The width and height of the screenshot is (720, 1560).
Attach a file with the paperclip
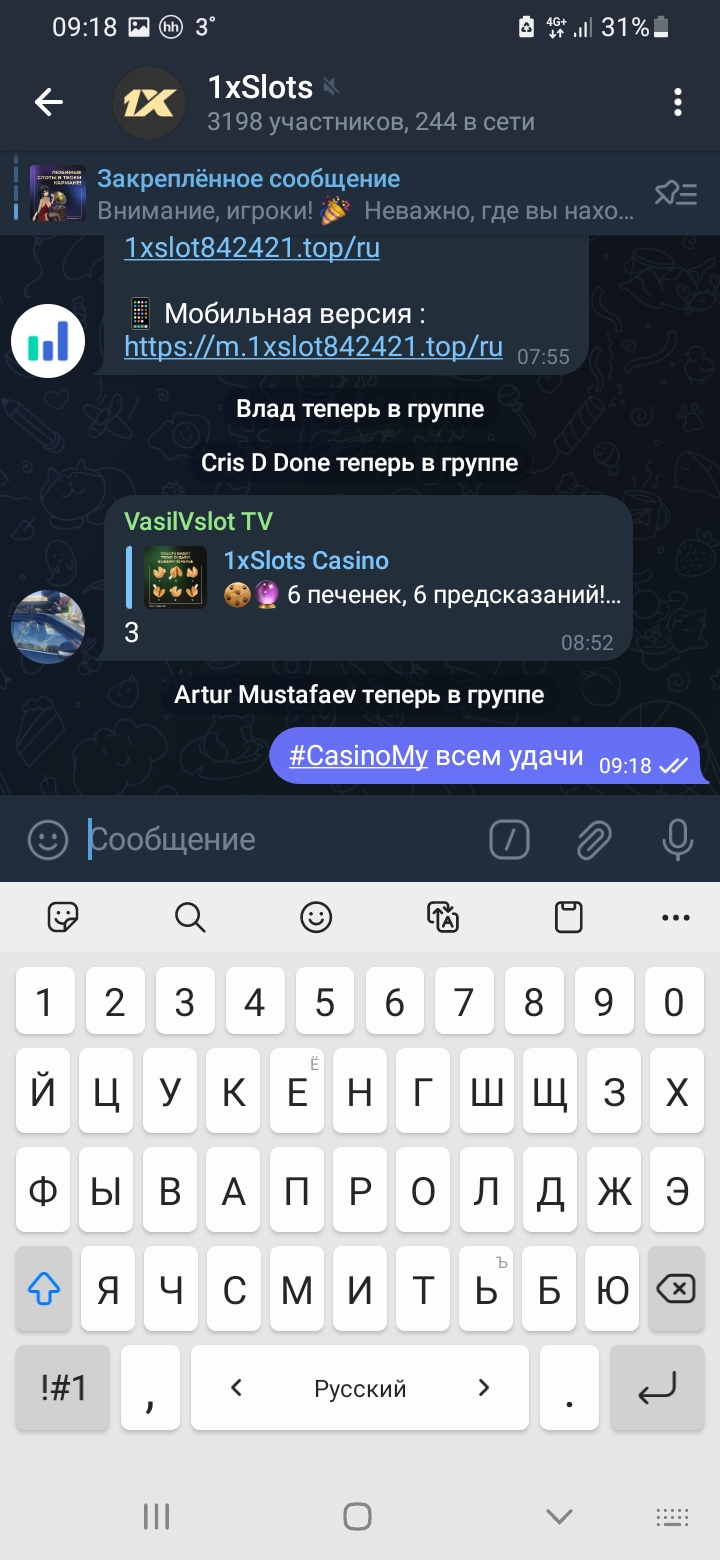click(594, 840)
